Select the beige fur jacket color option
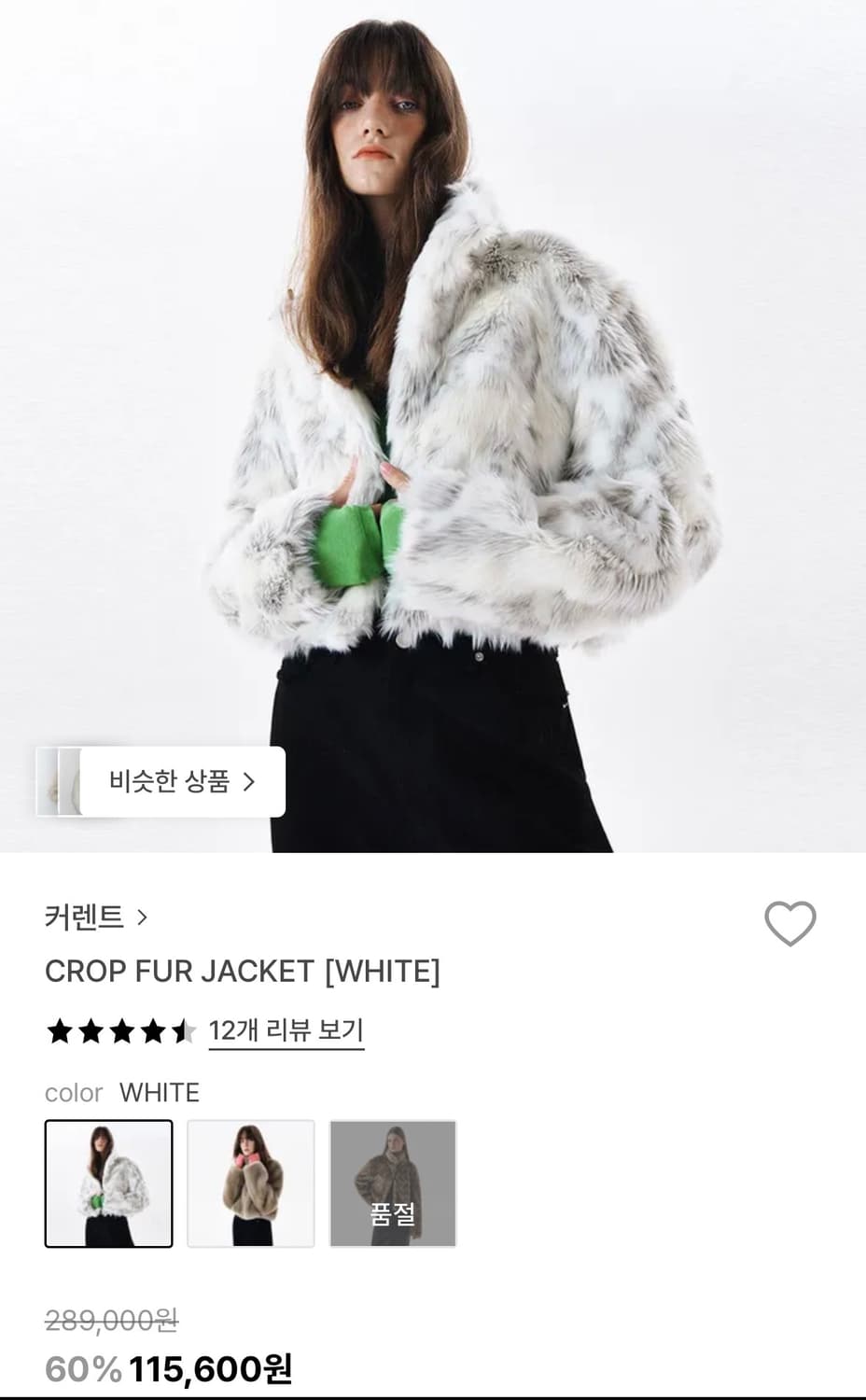Screen dimensions: 866x1400 coord(251,1183)
